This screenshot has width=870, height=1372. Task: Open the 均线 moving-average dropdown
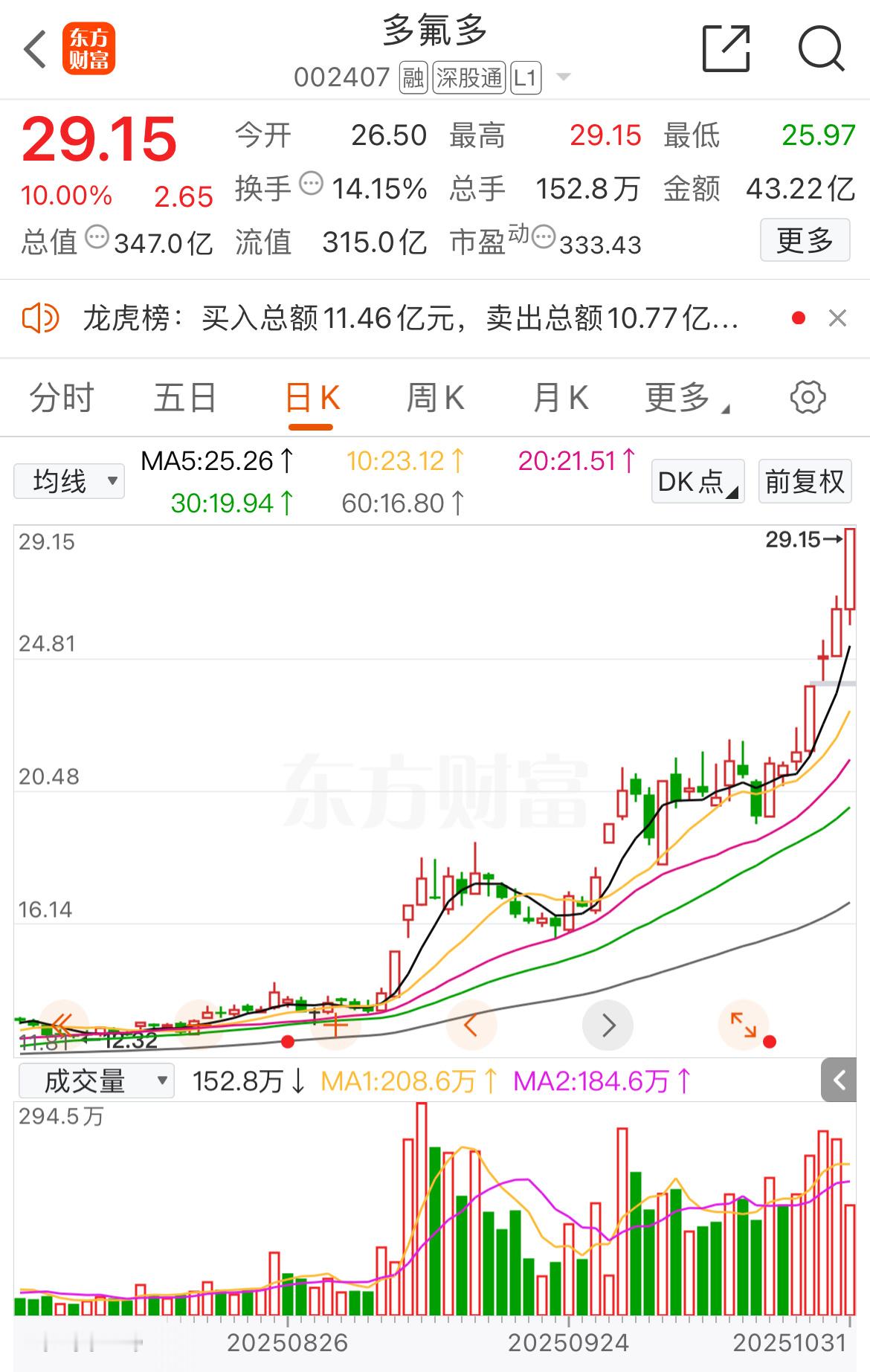(68, 482)
